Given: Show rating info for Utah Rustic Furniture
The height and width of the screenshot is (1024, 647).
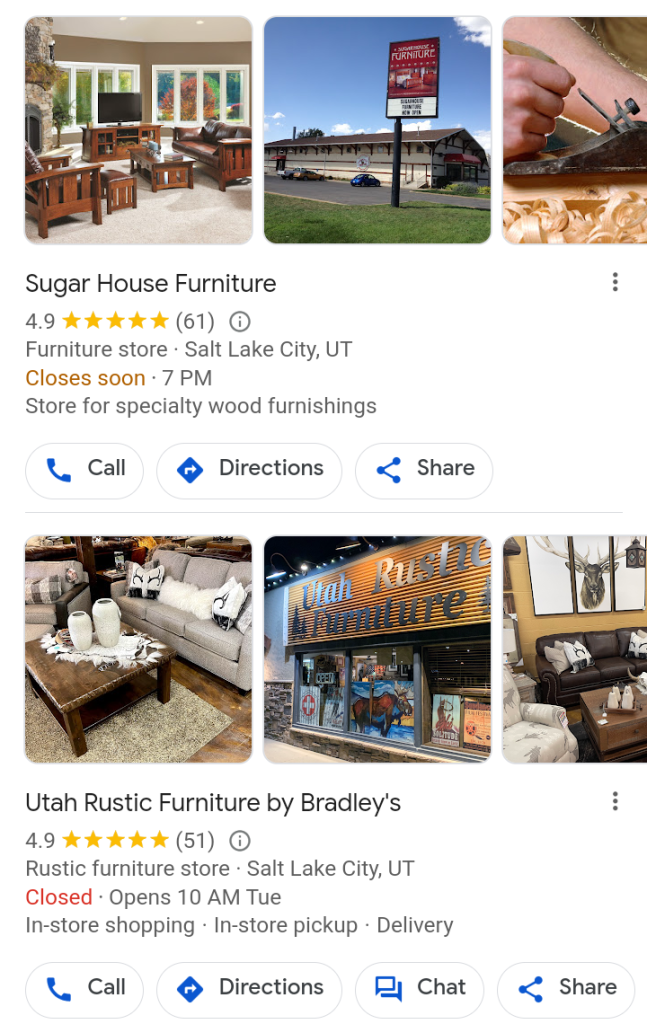Looking at the screenshot, I should coord(240,841).
